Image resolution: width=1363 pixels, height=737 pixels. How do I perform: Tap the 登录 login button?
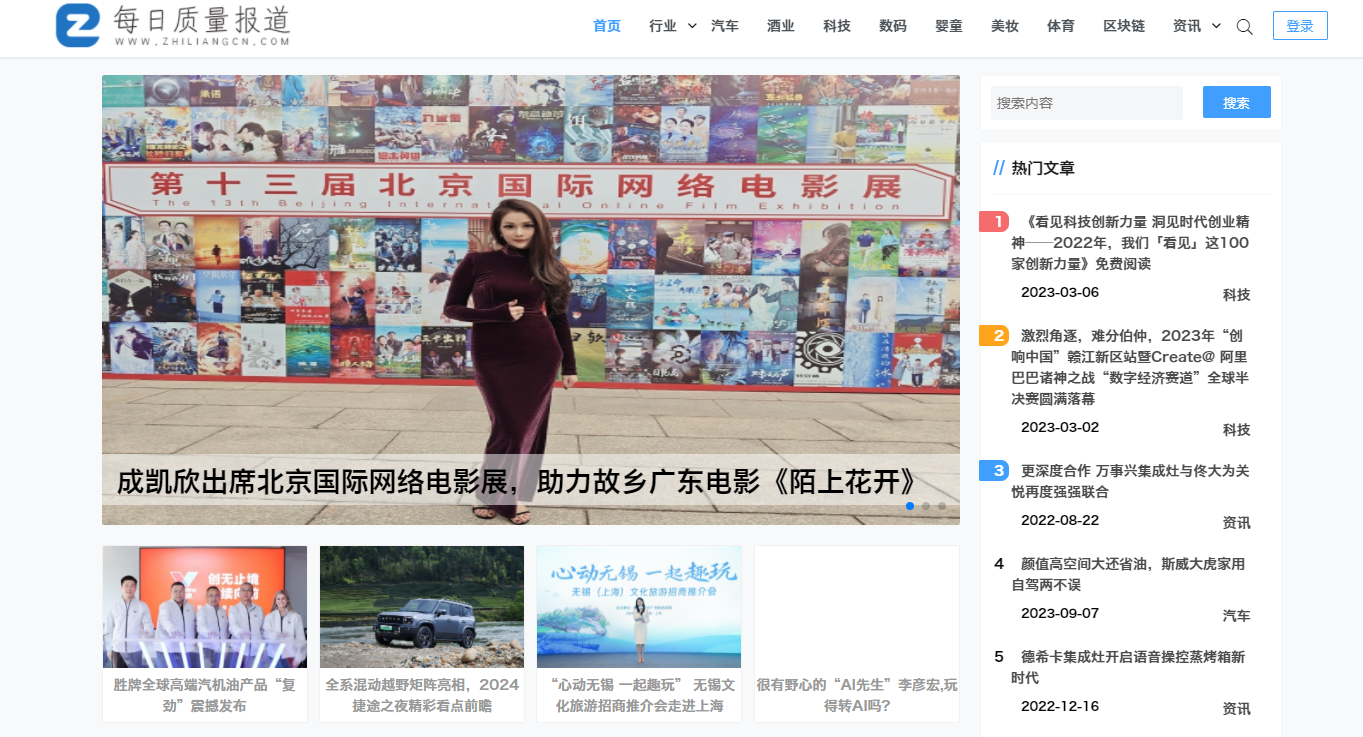click(x=1299, y=26)
